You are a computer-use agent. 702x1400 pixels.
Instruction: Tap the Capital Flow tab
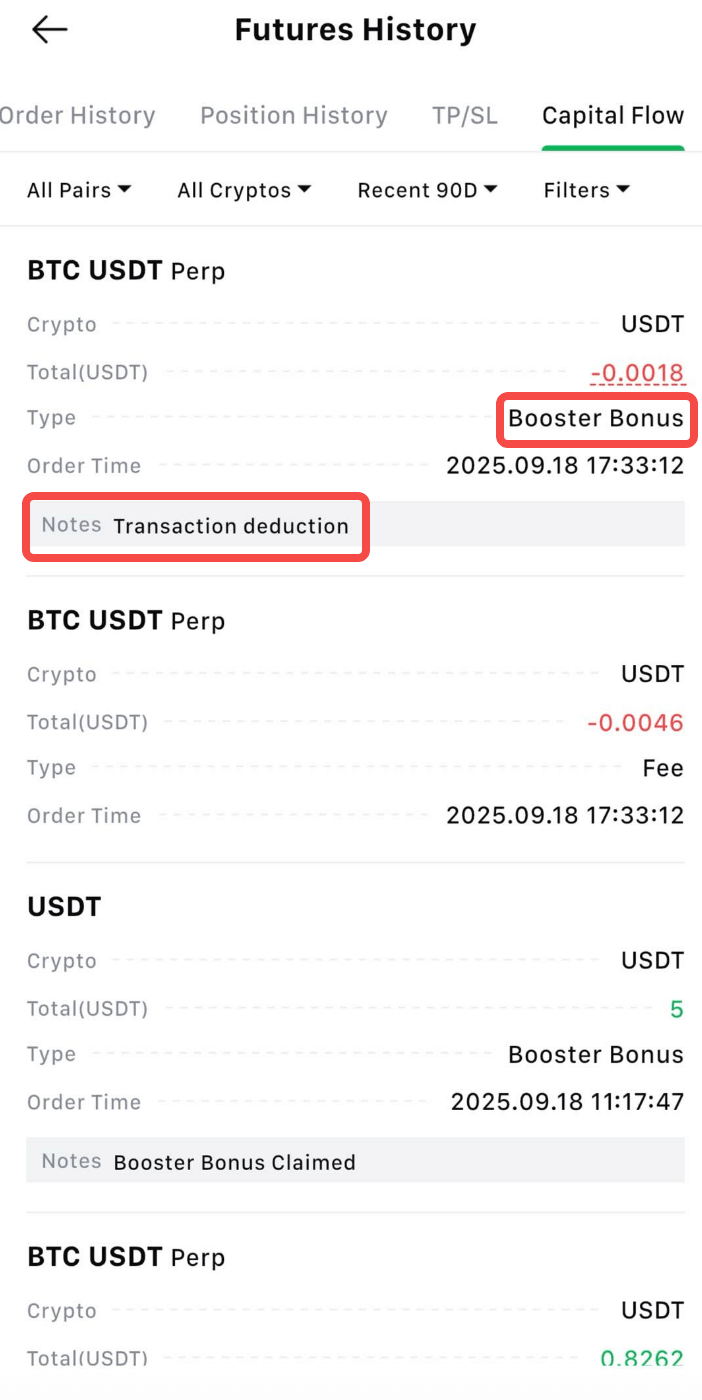point(613,116)
